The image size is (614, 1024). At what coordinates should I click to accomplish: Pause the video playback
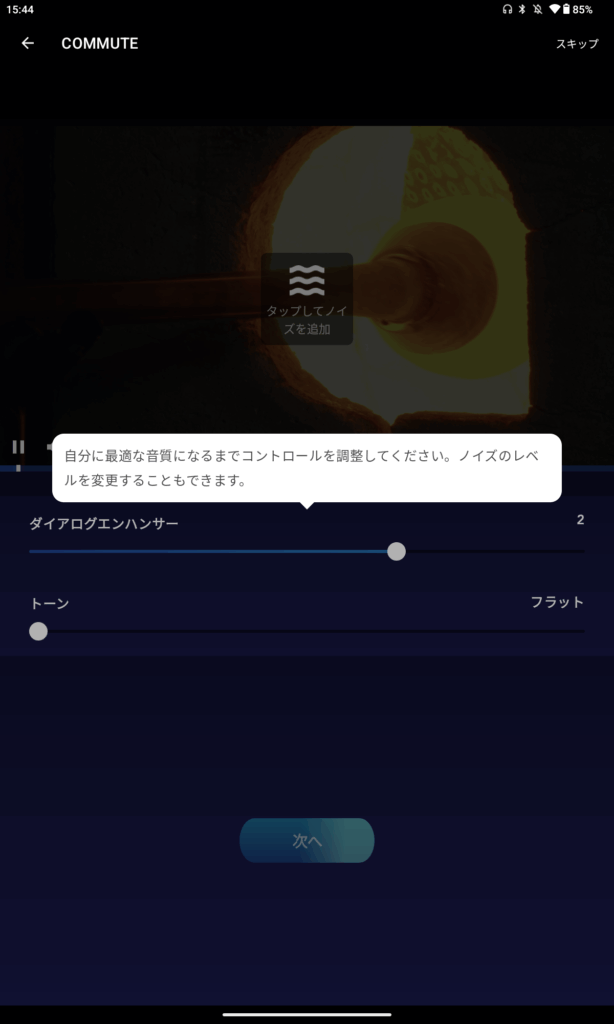[18, 447]
